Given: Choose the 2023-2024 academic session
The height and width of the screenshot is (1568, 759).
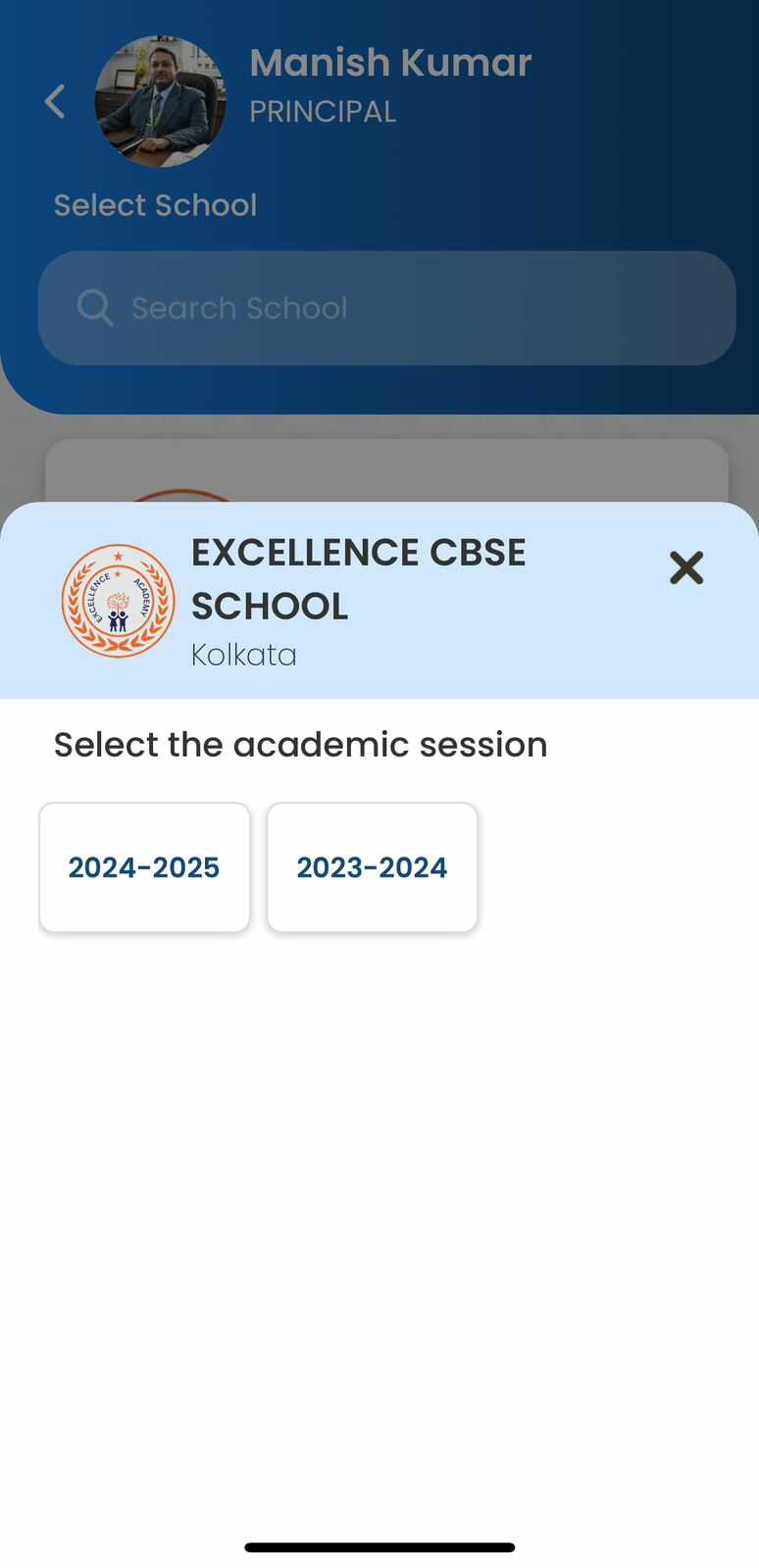Looking at the screenshot, I should click(x=372, y=867).
